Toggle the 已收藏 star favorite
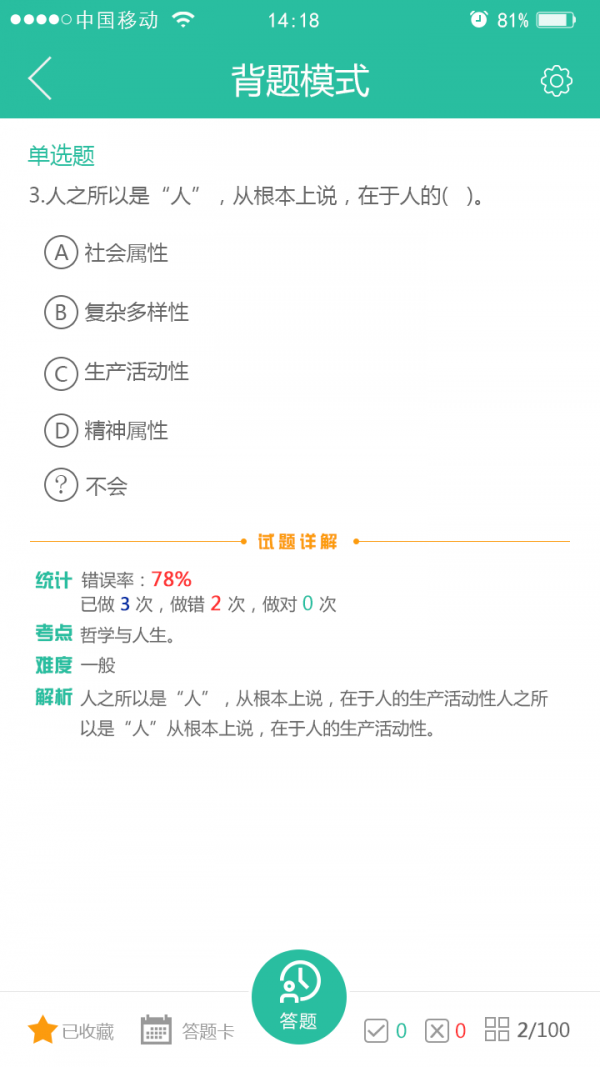 click(71, 1030)
